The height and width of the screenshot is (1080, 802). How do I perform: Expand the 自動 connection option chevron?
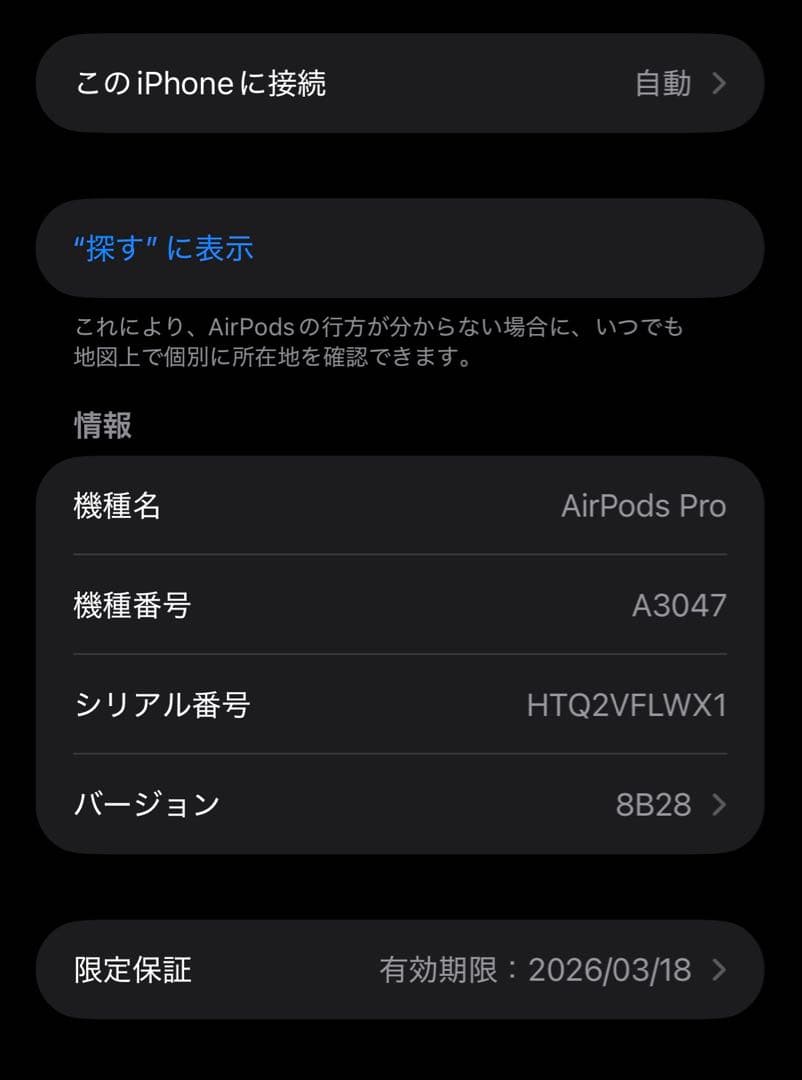717,84
